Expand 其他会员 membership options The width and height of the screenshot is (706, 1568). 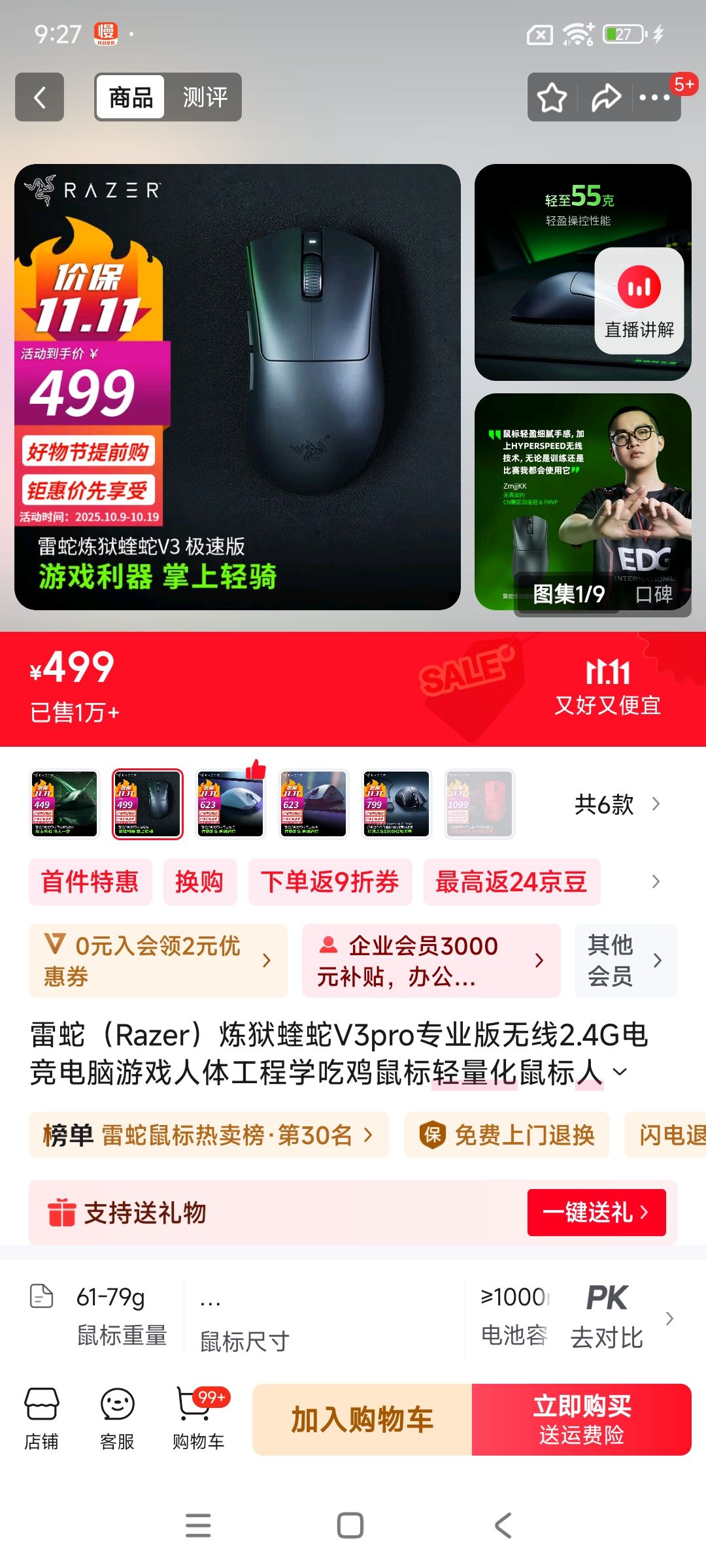(x=624, y=960)
